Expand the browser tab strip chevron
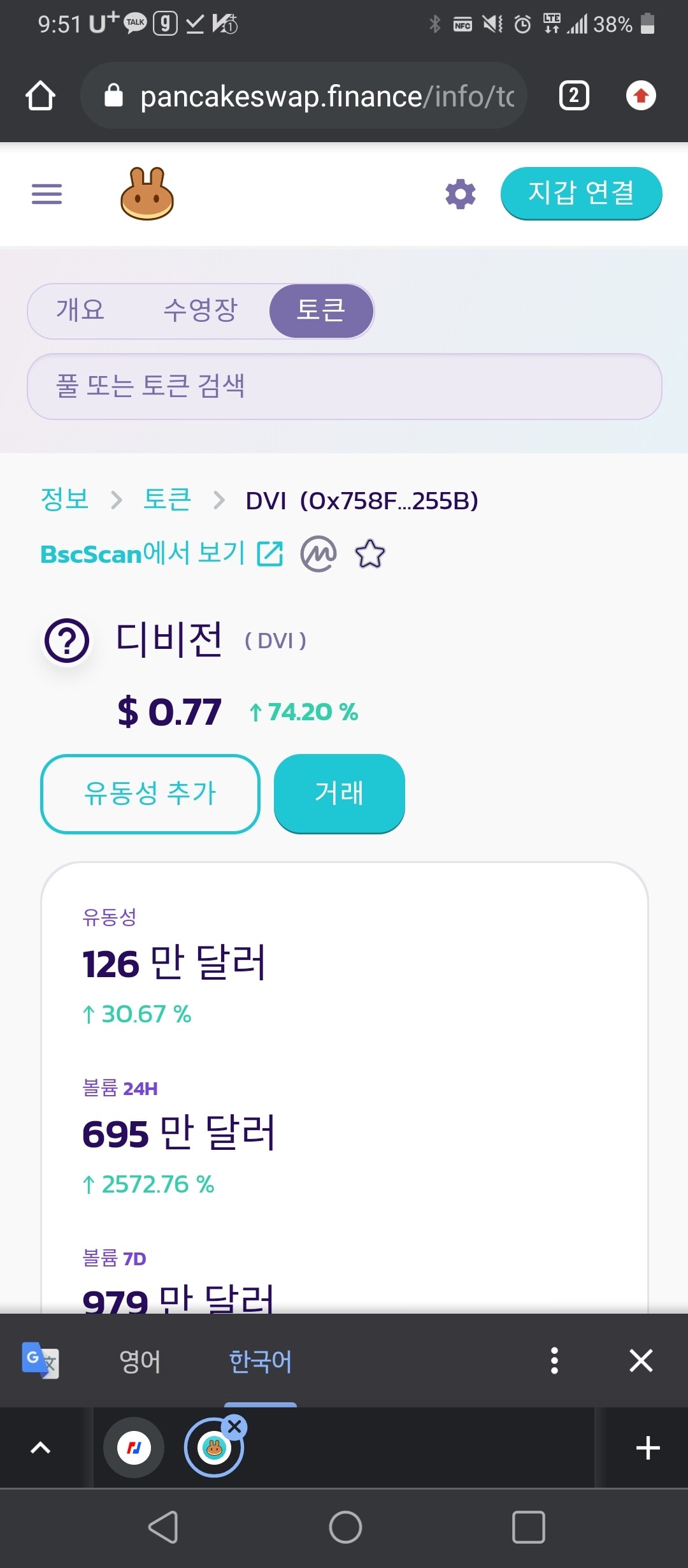Viewport: 688px width, 1568px height. coord(39,1448)
